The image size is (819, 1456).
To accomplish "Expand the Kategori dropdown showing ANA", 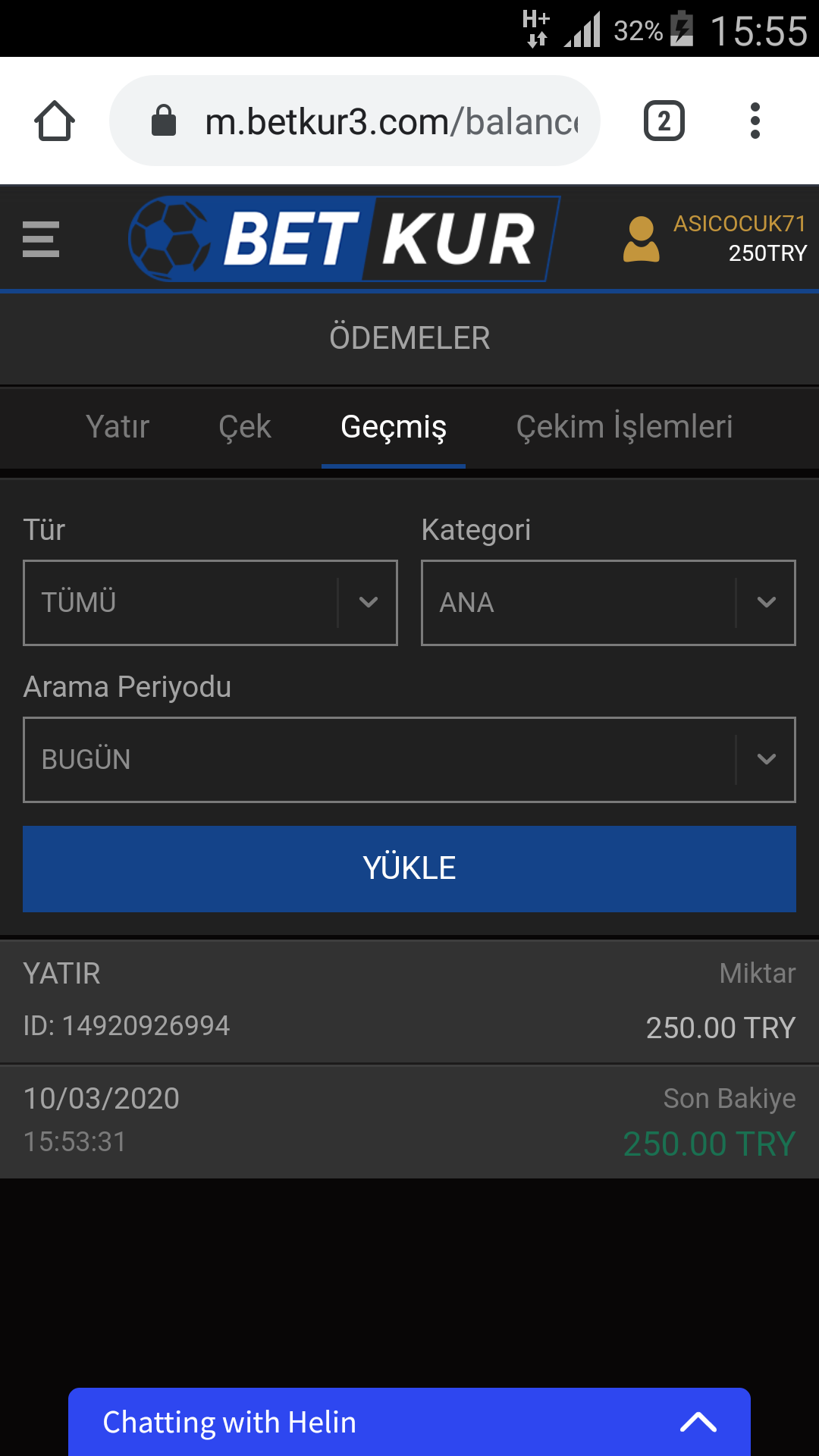I will coord(608,603).
